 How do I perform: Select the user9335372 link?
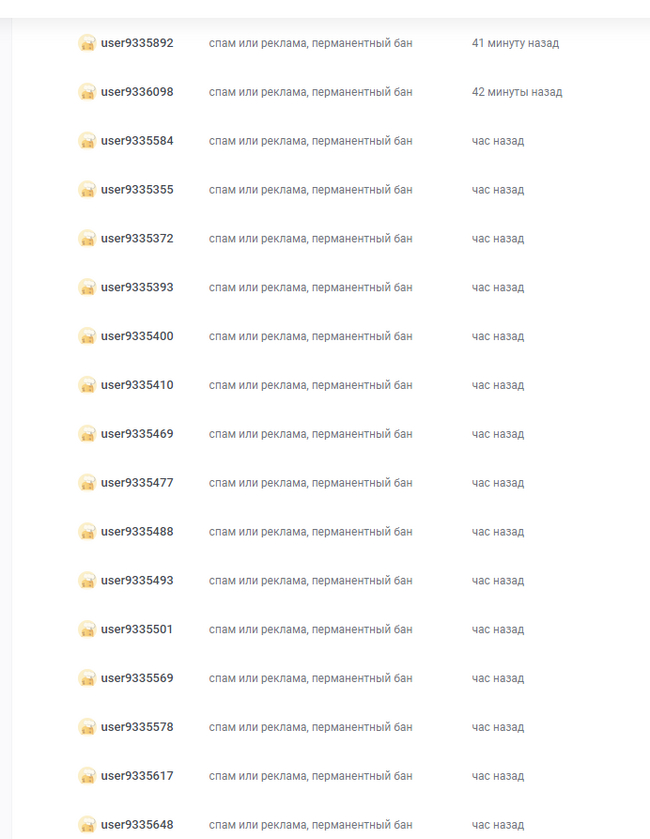pyautogui.click(x=137, y=239)
